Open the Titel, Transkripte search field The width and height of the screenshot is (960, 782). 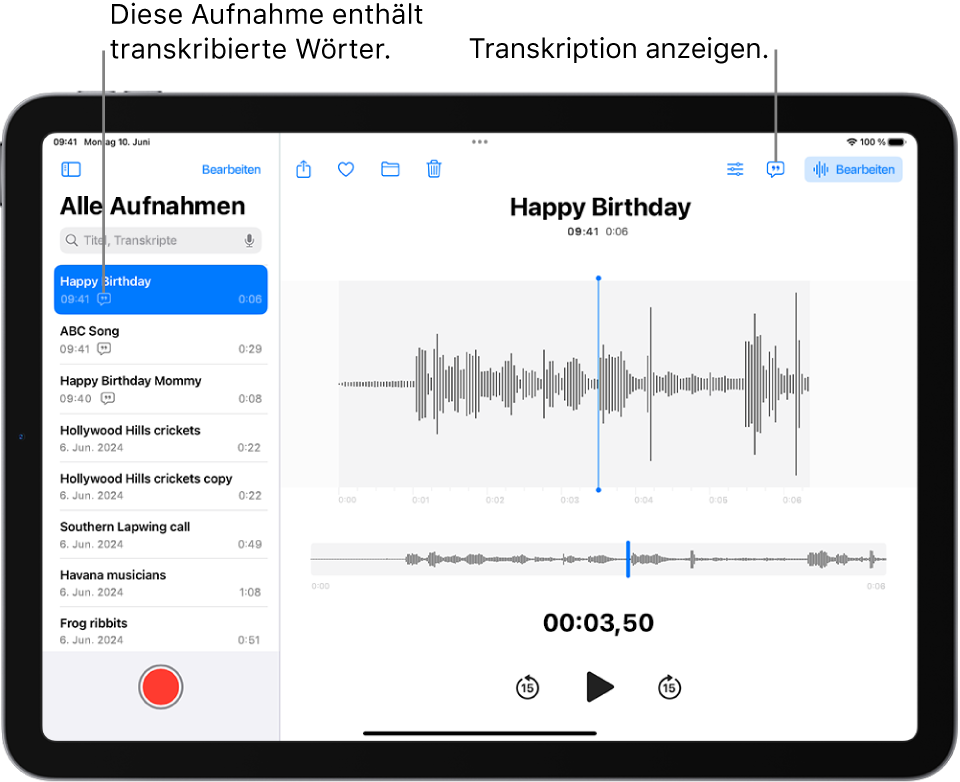[150, 240]
